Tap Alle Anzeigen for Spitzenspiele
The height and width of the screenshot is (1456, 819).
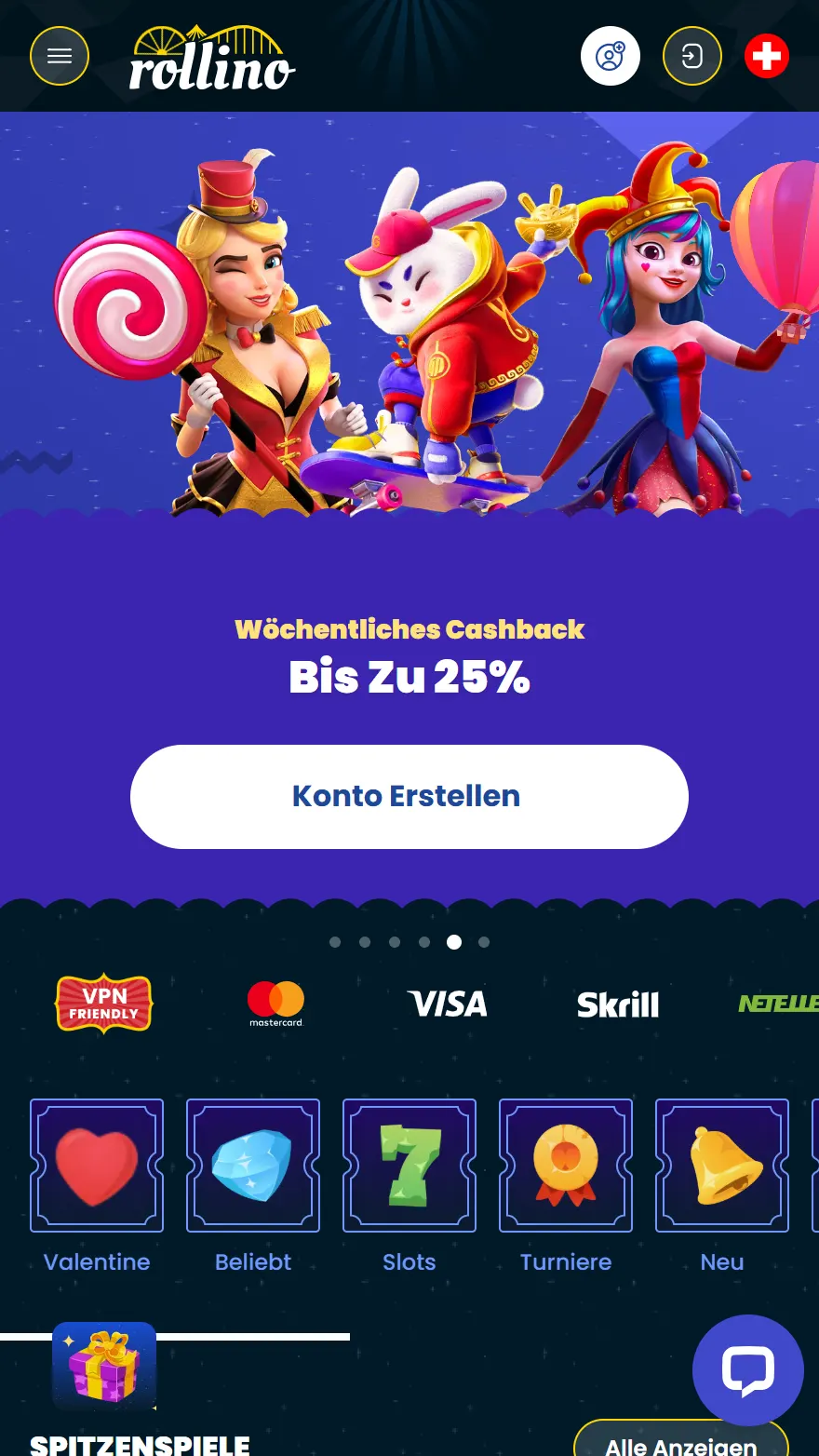(x=680, y=1441)
